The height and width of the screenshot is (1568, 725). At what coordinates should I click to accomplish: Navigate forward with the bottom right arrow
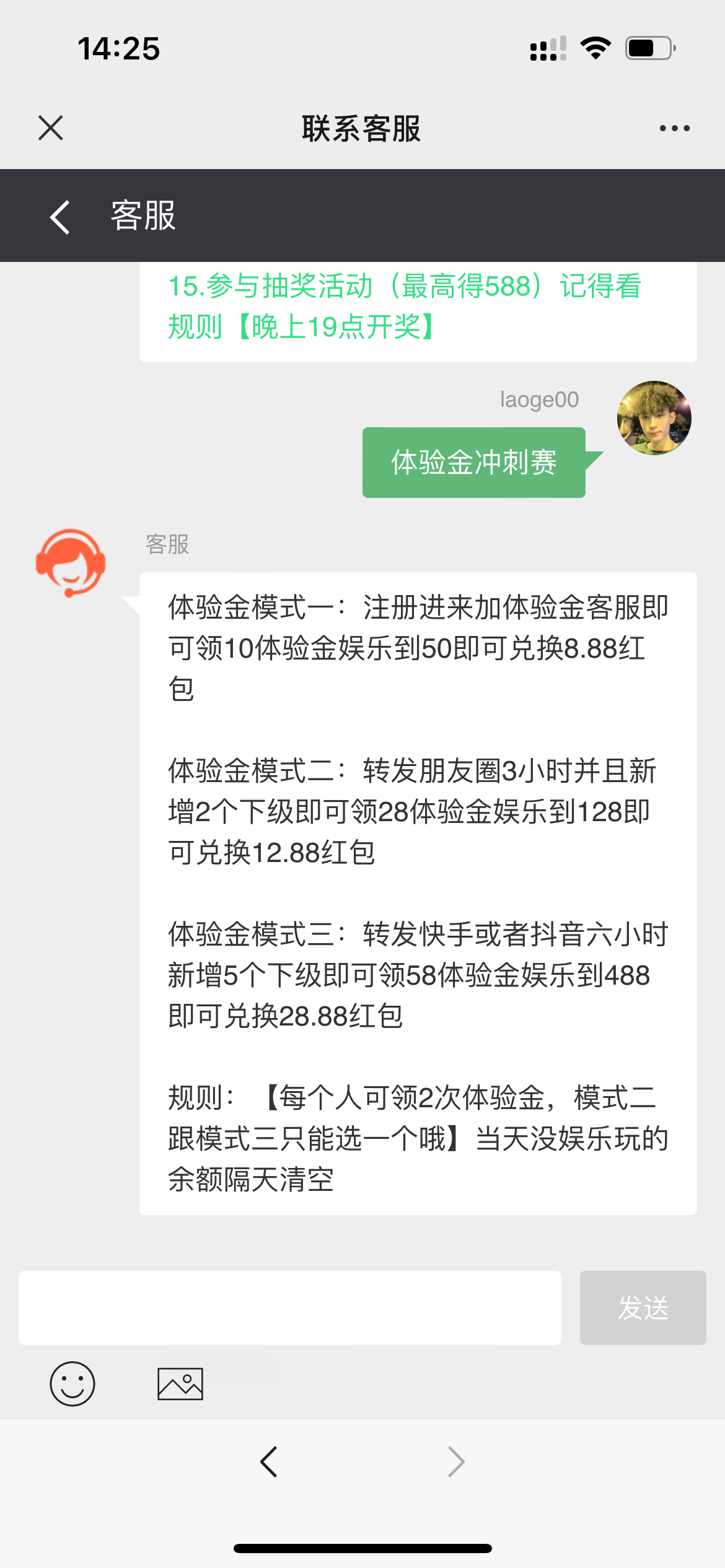pos(456,1462)
